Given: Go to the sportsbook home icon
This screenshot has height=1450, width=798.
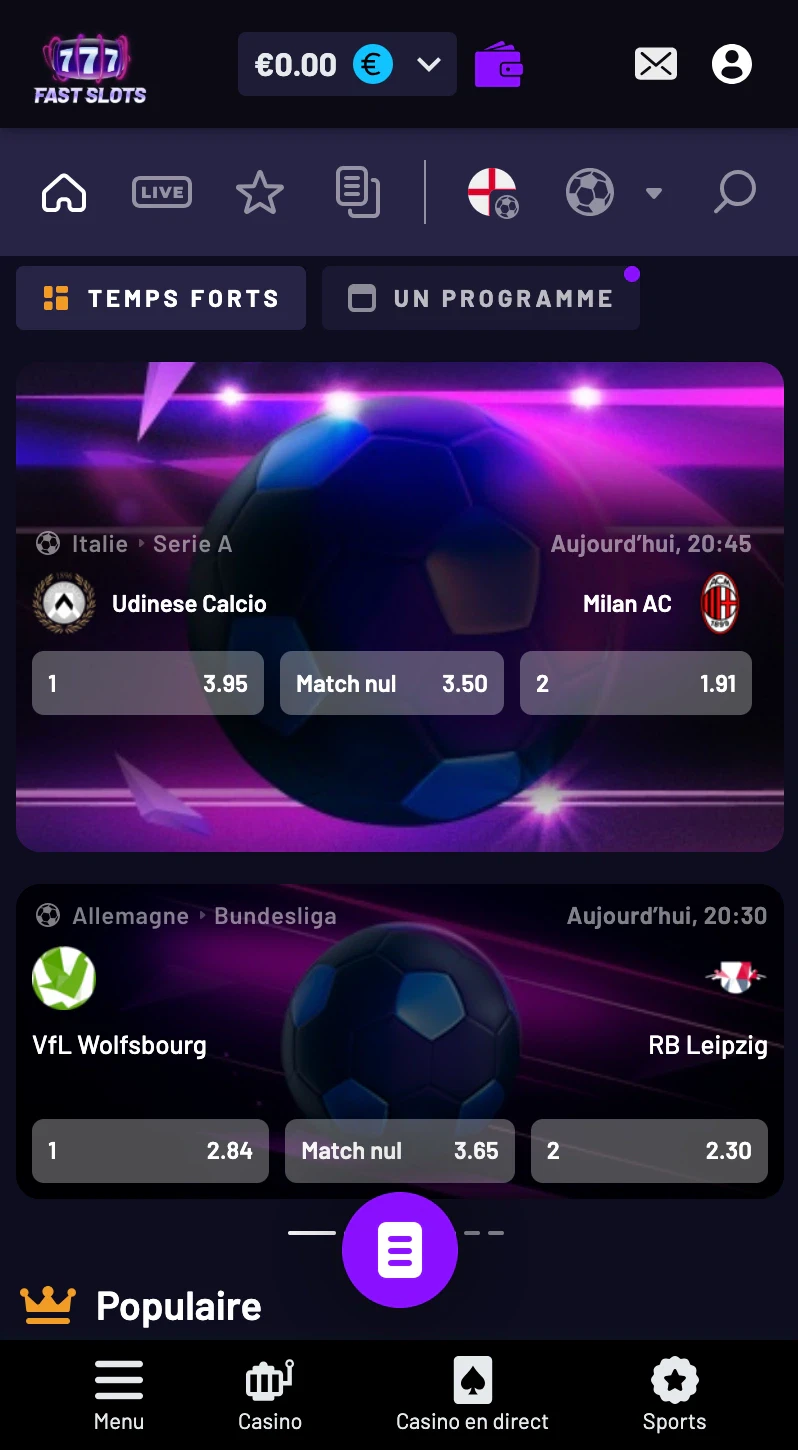Looking at the screenshot, I should pyautogui.click(x=64, y=192).
